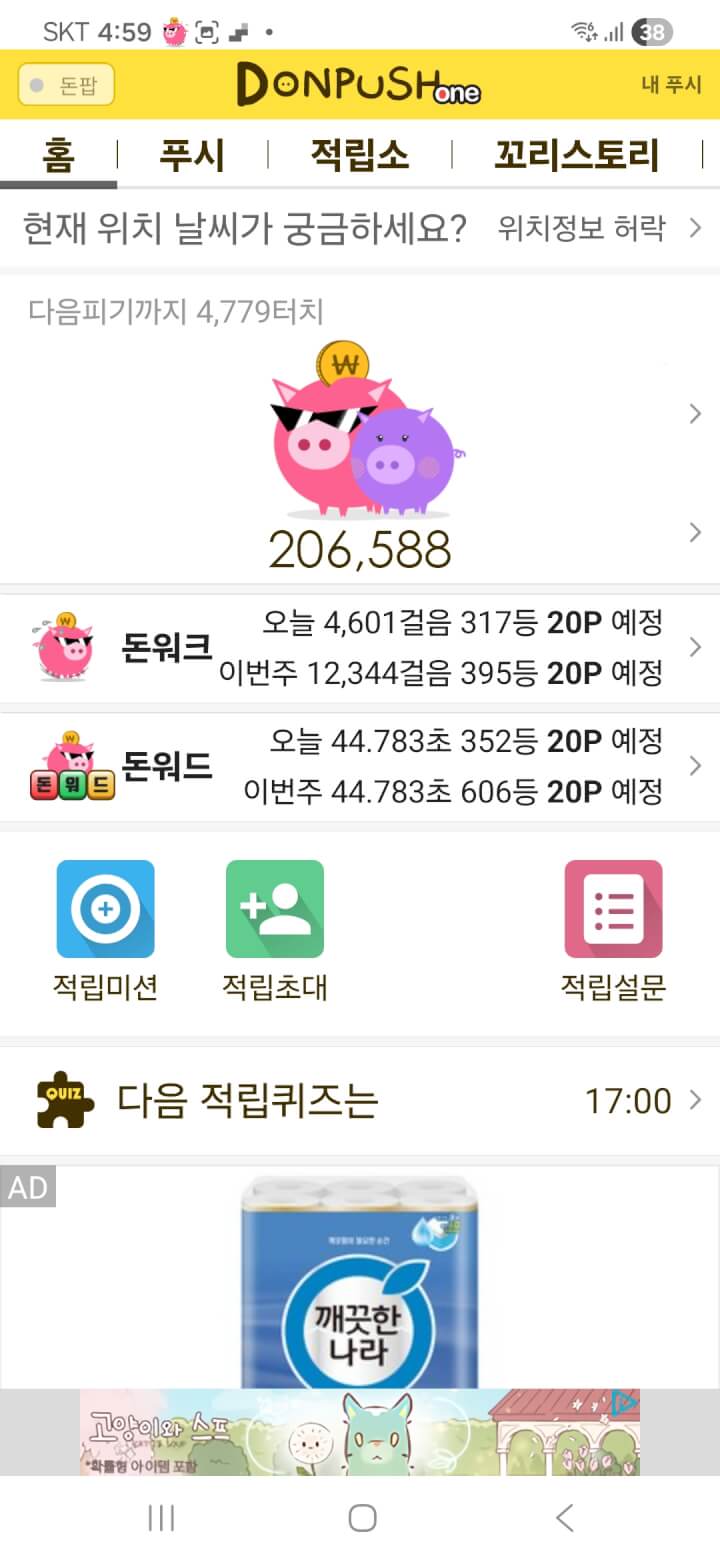
Task: Open the 돈워크 step ranking row
Action: pyautogui.click(x=360, y=648)
